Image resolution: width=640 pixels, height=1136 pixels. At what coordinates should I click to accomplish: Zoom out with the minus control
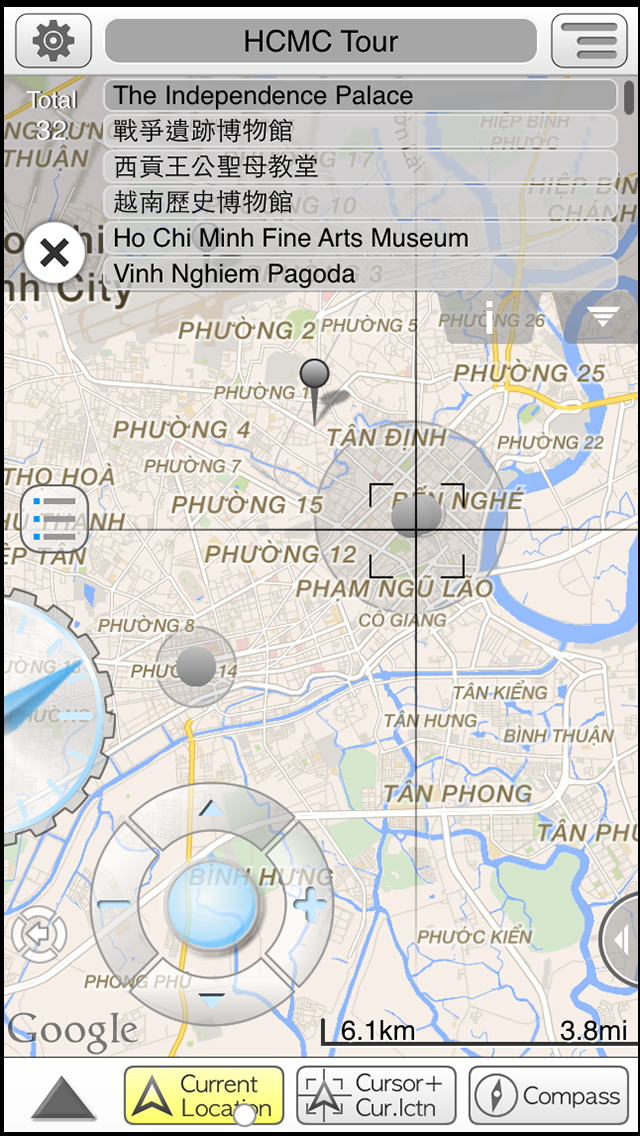point(114,905)
